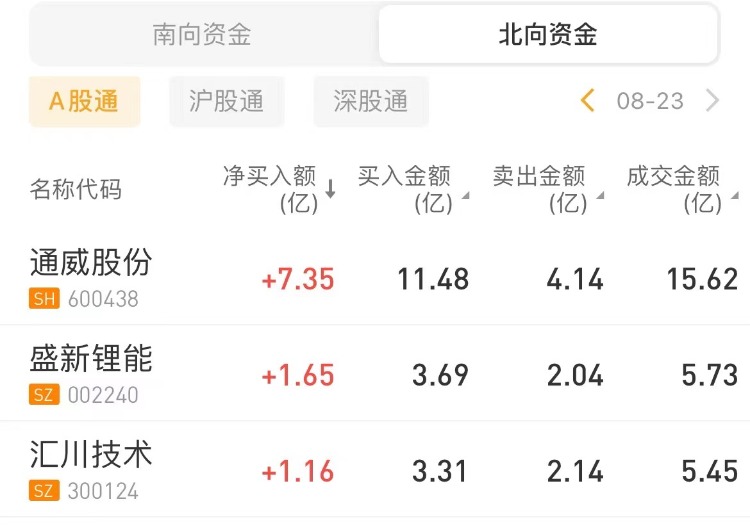
Task: Open 通威股份 stock details
Action: pyautogui.click(x=91, y=277)
